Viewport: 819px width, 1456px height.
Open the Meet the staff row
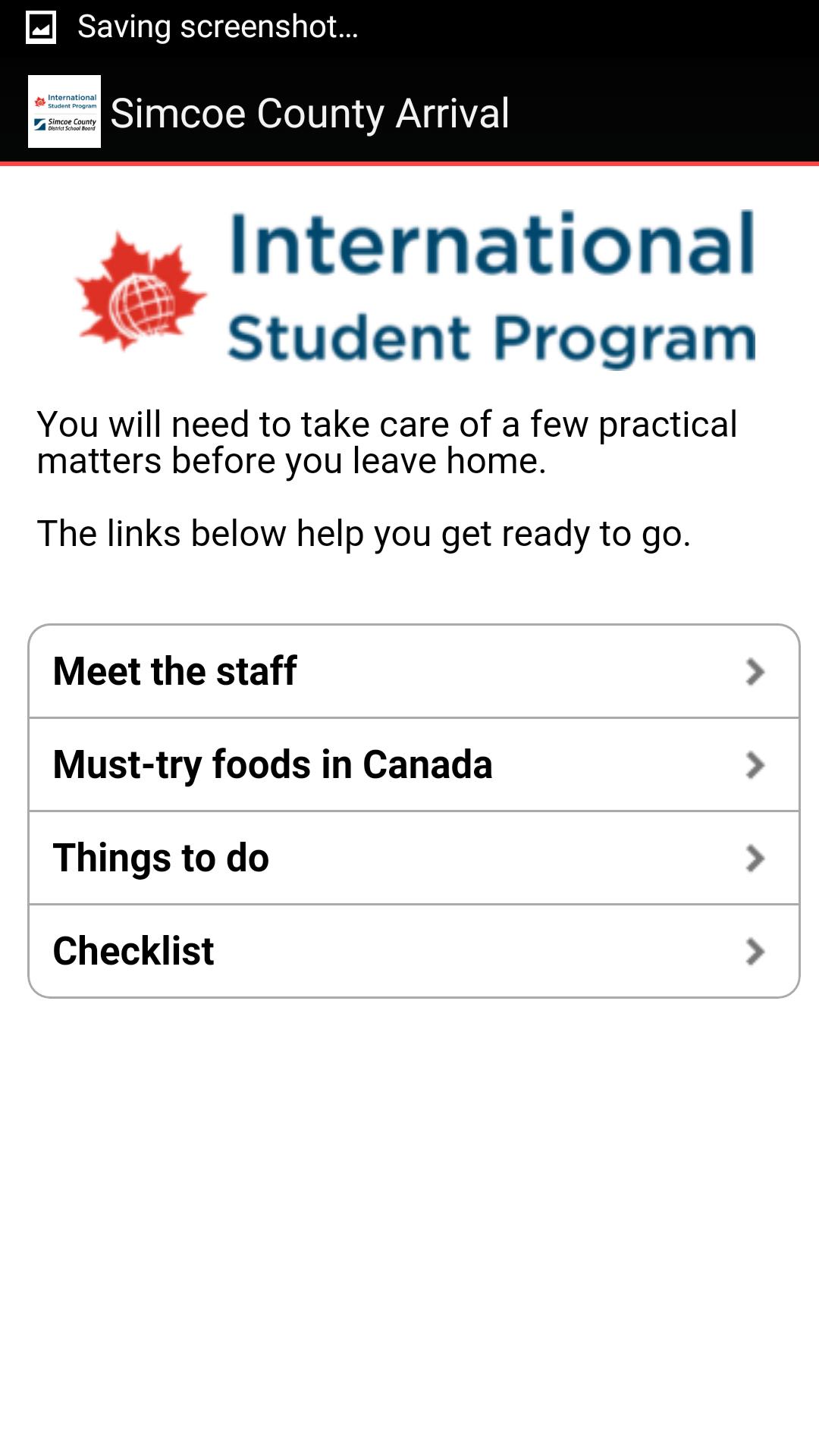(414, 671)
